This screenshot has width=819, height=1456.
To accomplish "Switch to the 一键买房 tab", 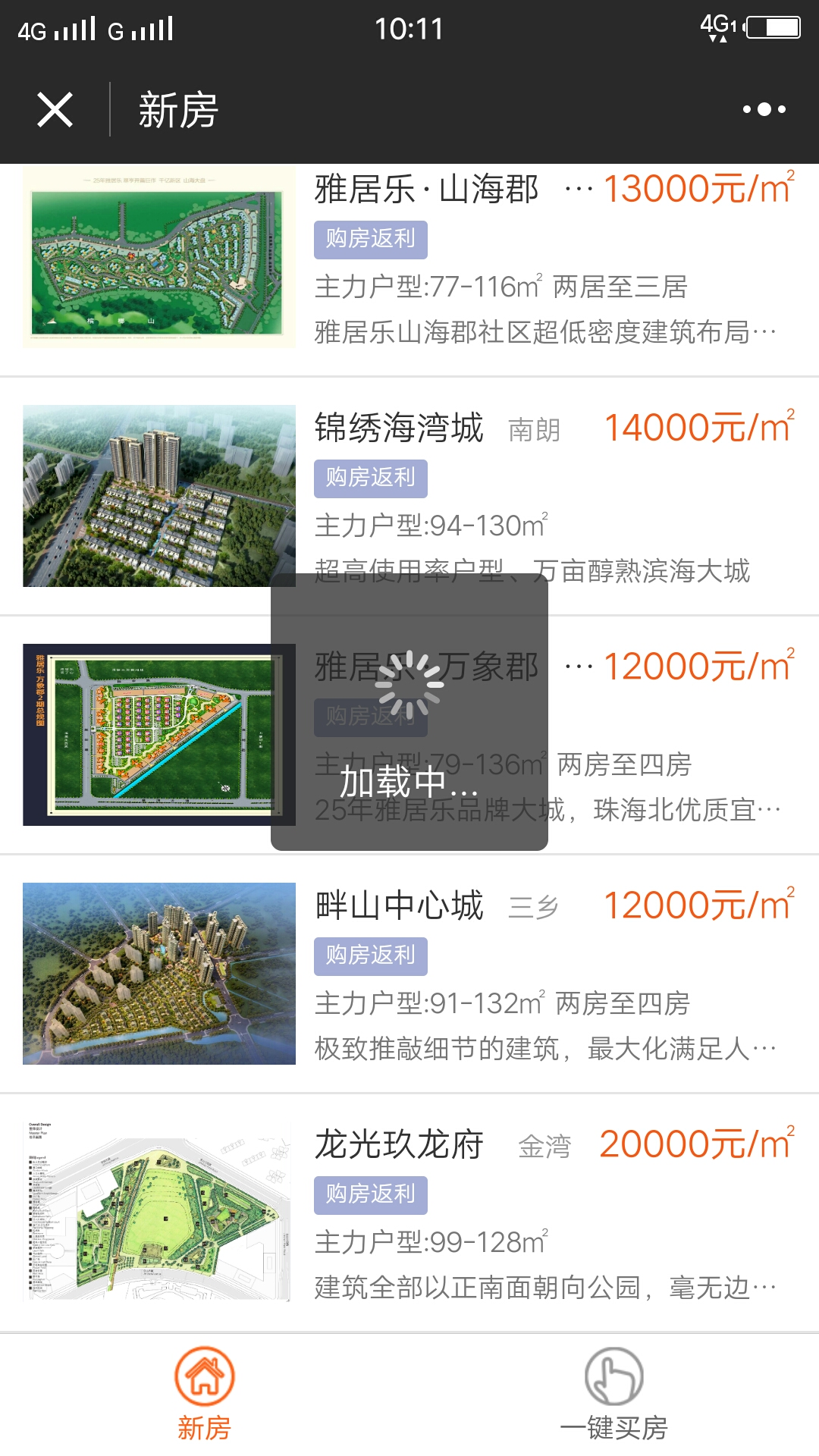I will click(614, 1395).
